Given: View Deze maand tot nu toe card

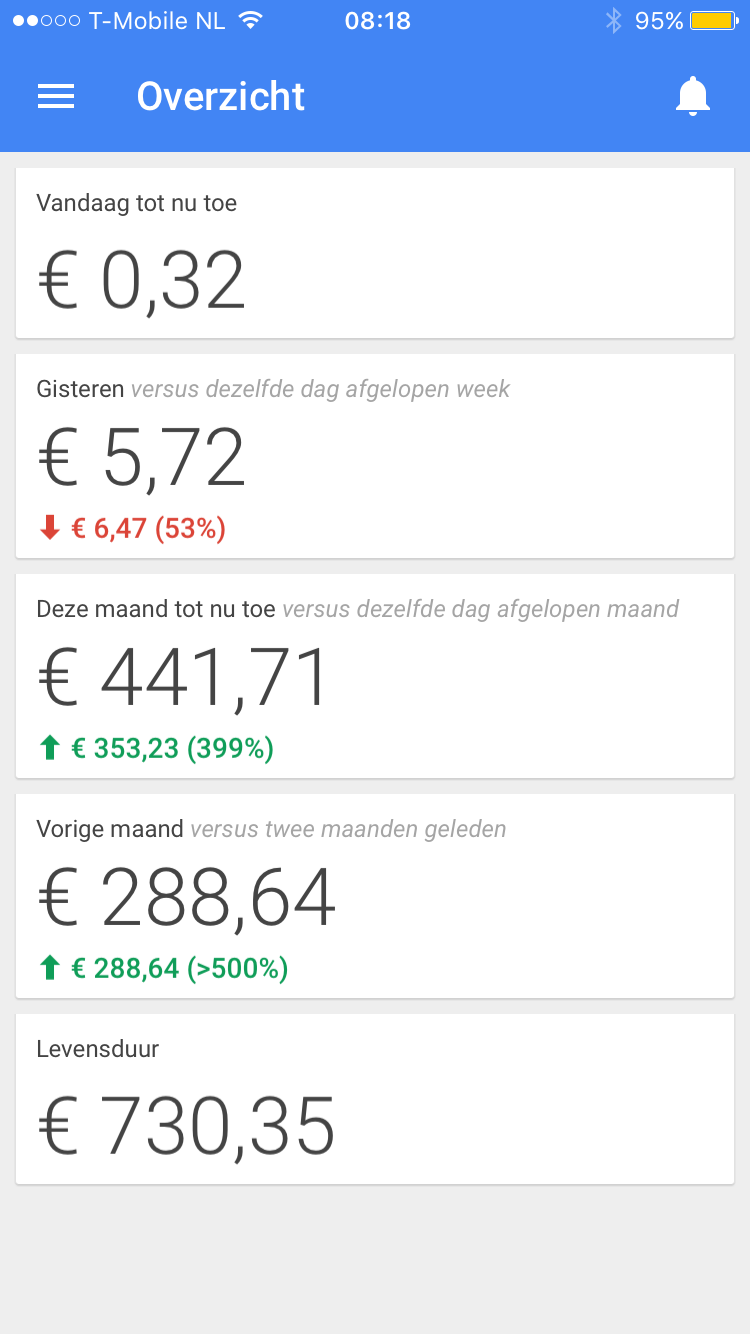Looking at the screenshot, I should tap(375, 676).
